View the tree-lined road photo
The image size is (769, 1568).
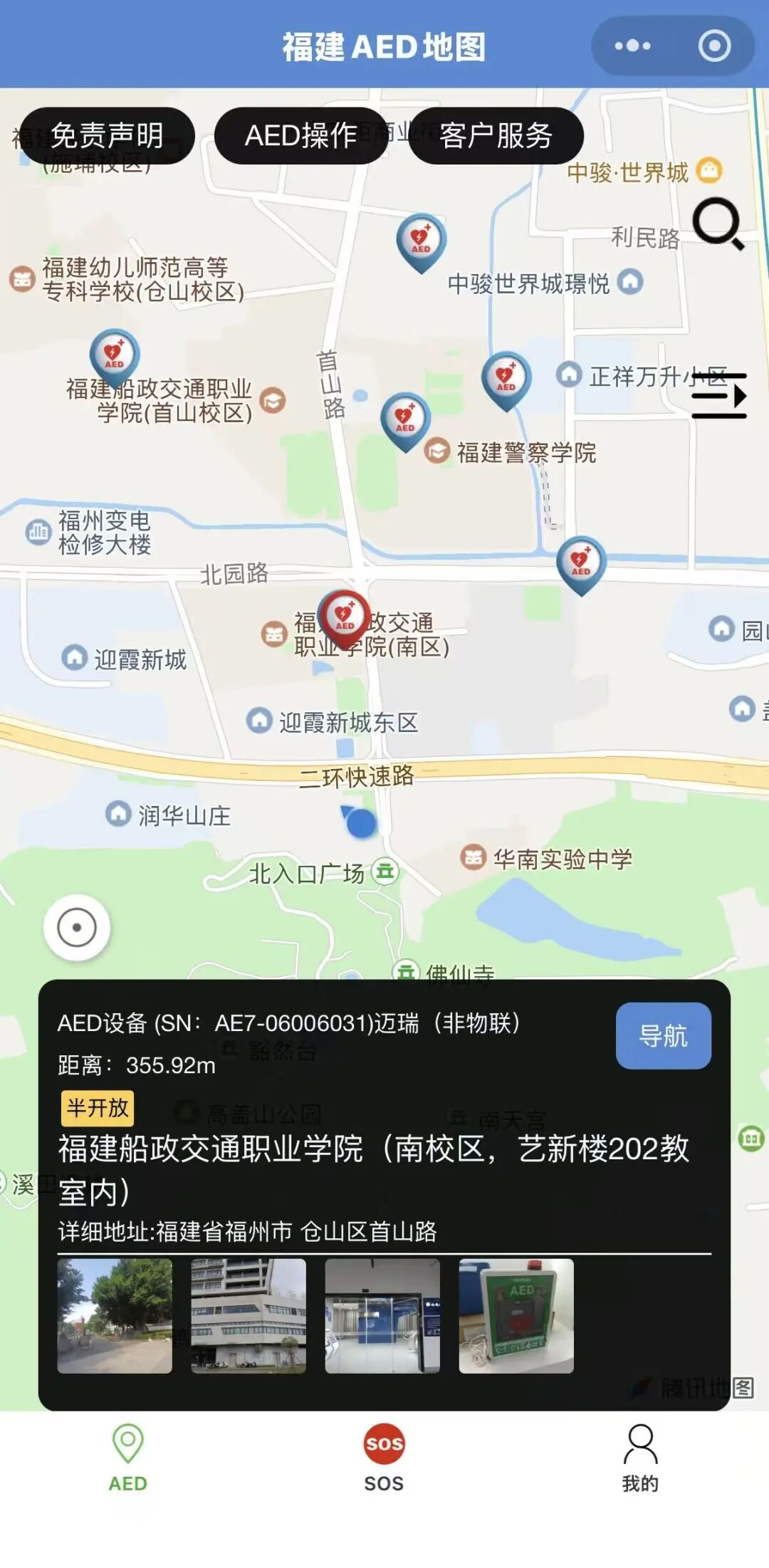click(x=115, y=1315)
